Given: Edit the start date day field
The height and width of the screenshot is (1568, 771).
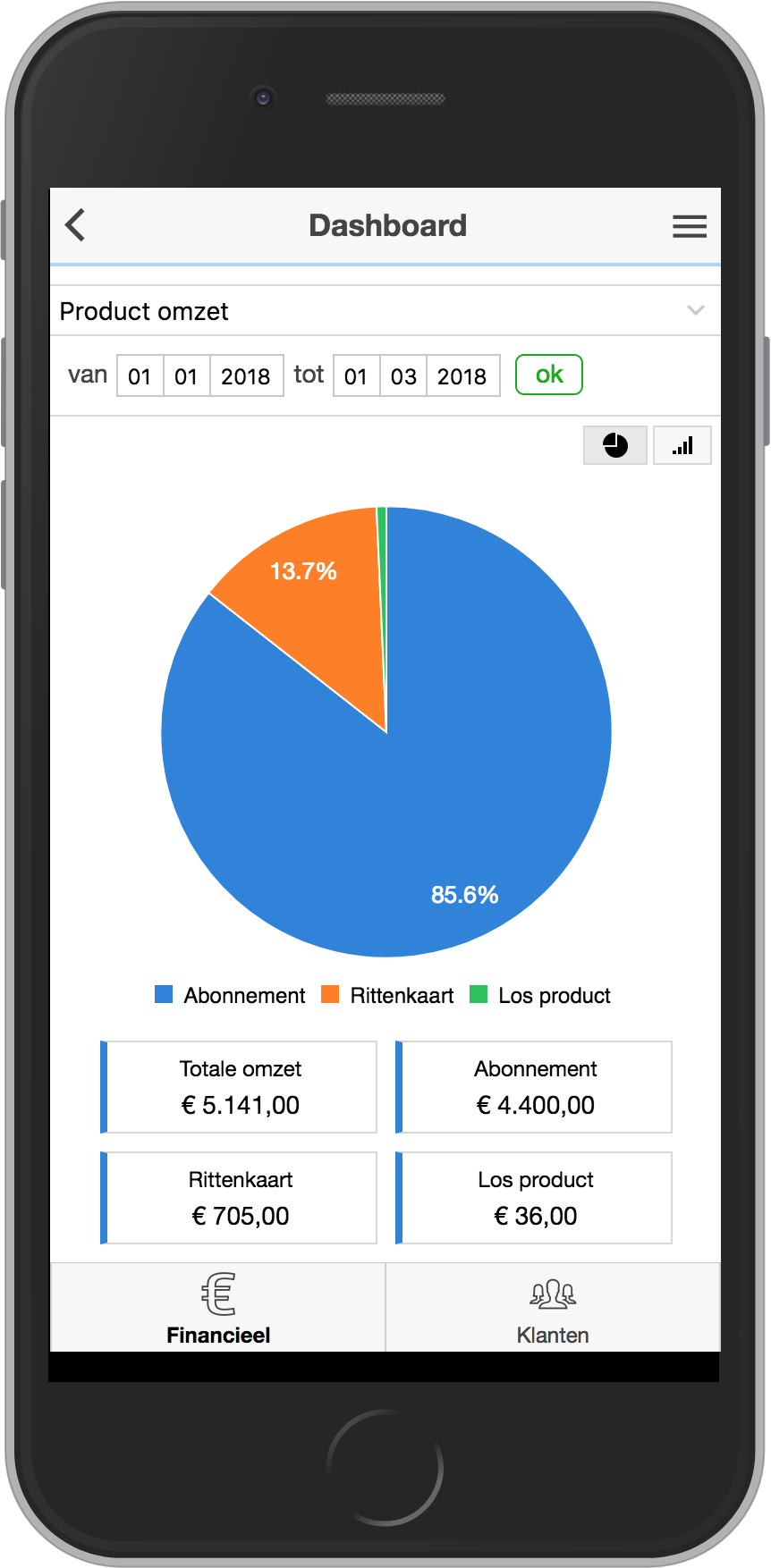Looking at the screenshot, I should click(140, 375).
